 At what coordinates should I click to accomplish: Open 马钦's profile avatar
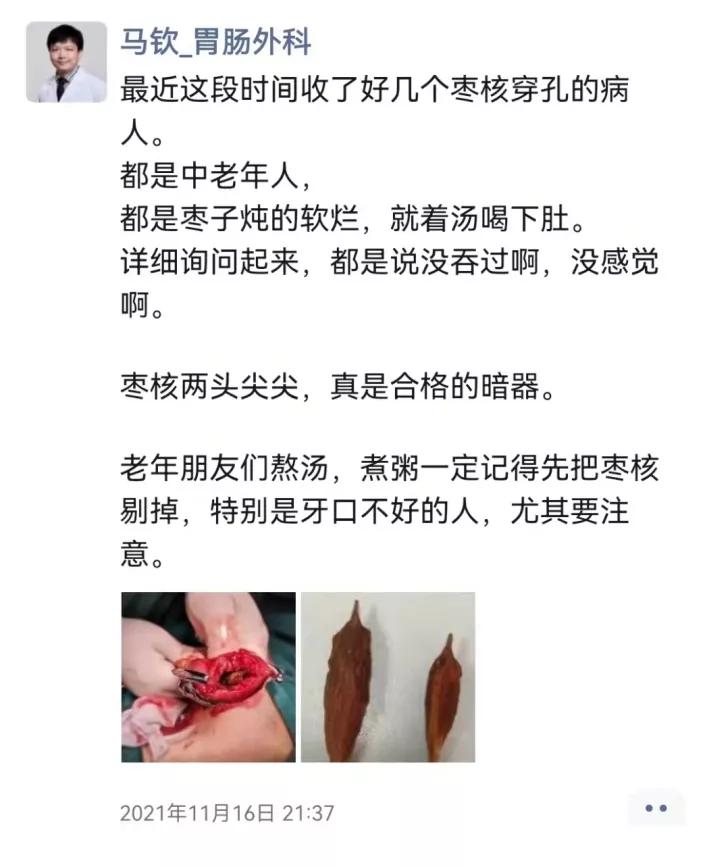[x=66, y=62]
